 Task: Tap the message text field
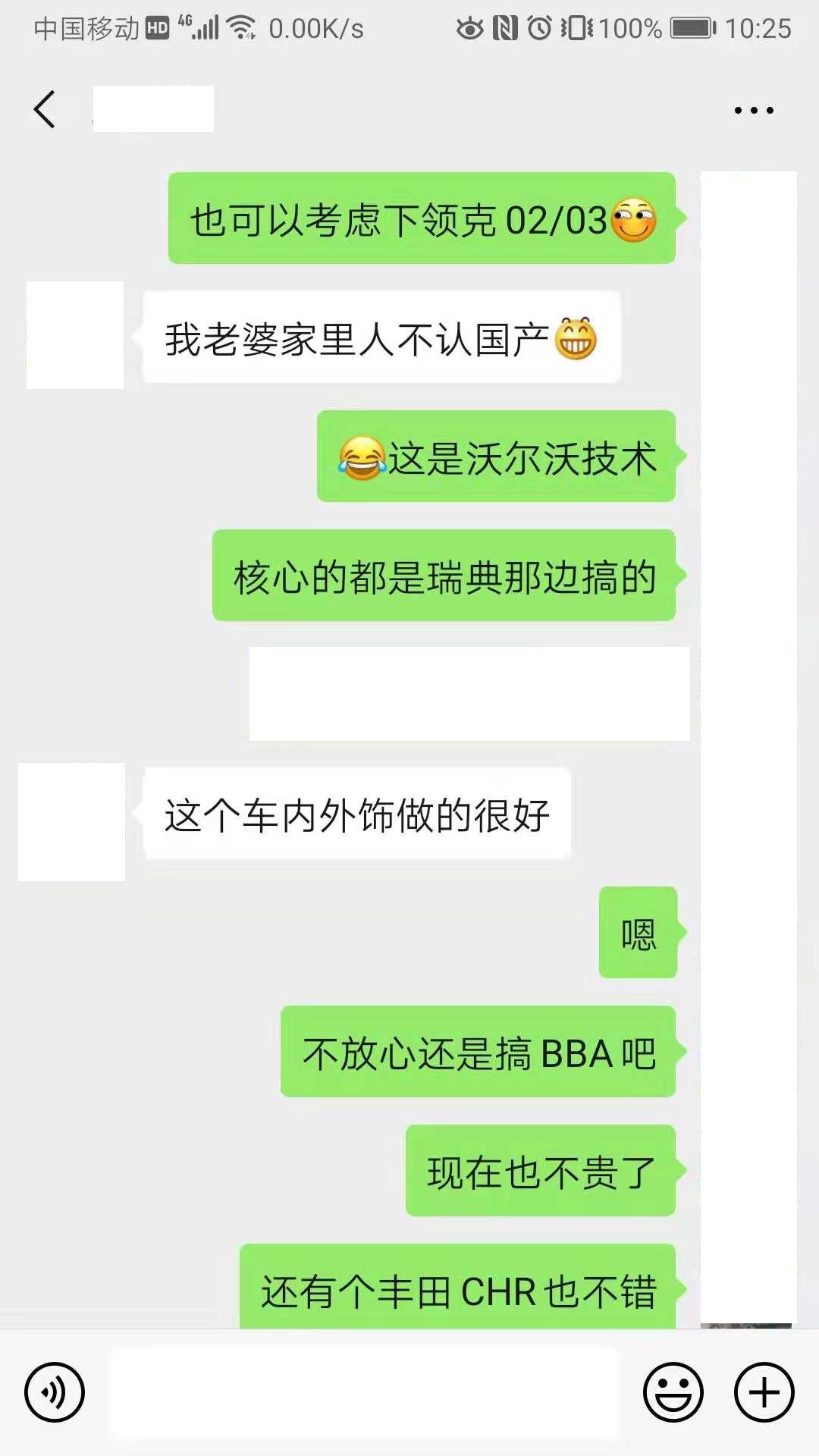tap(364, 1392)
